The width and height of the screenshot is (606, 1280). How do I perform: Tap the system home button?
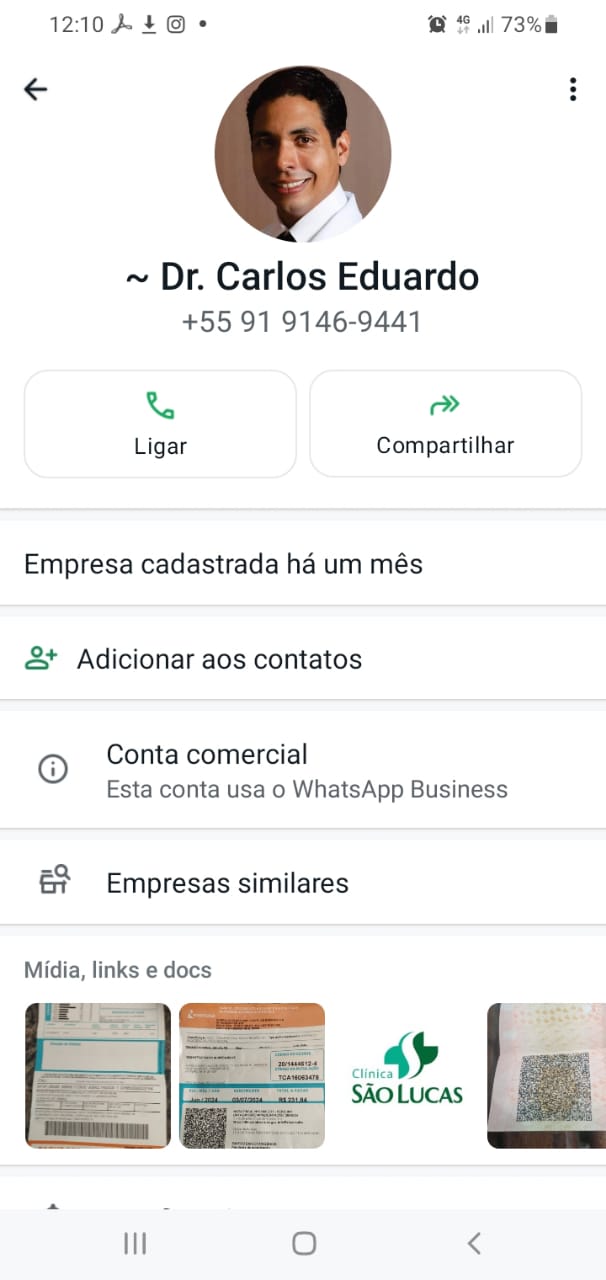[304, 1243]
